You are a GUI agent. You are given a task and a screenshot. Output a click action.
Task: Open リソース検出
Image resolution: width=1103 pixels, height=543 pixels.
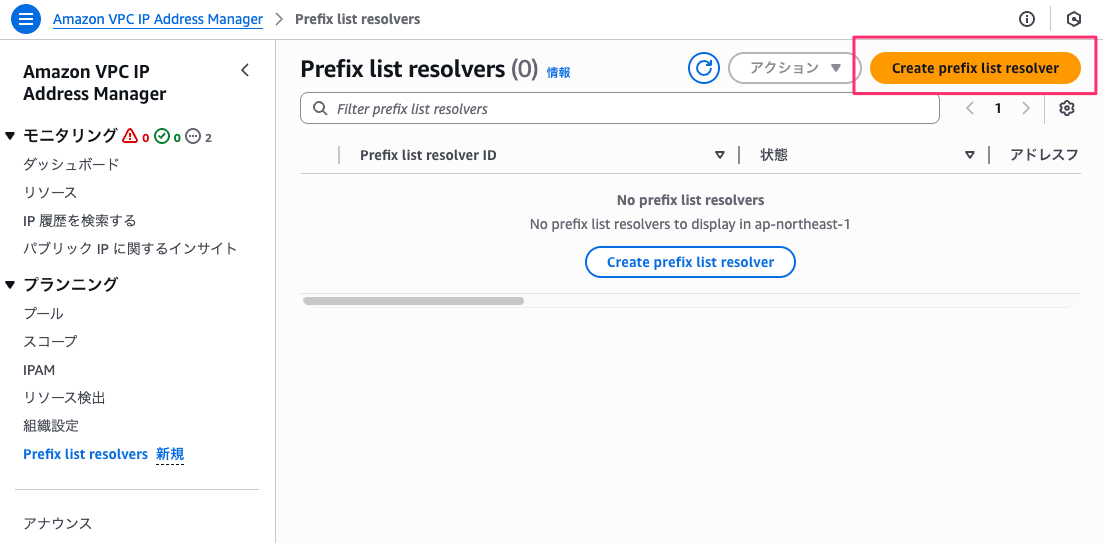click(64, 397)
